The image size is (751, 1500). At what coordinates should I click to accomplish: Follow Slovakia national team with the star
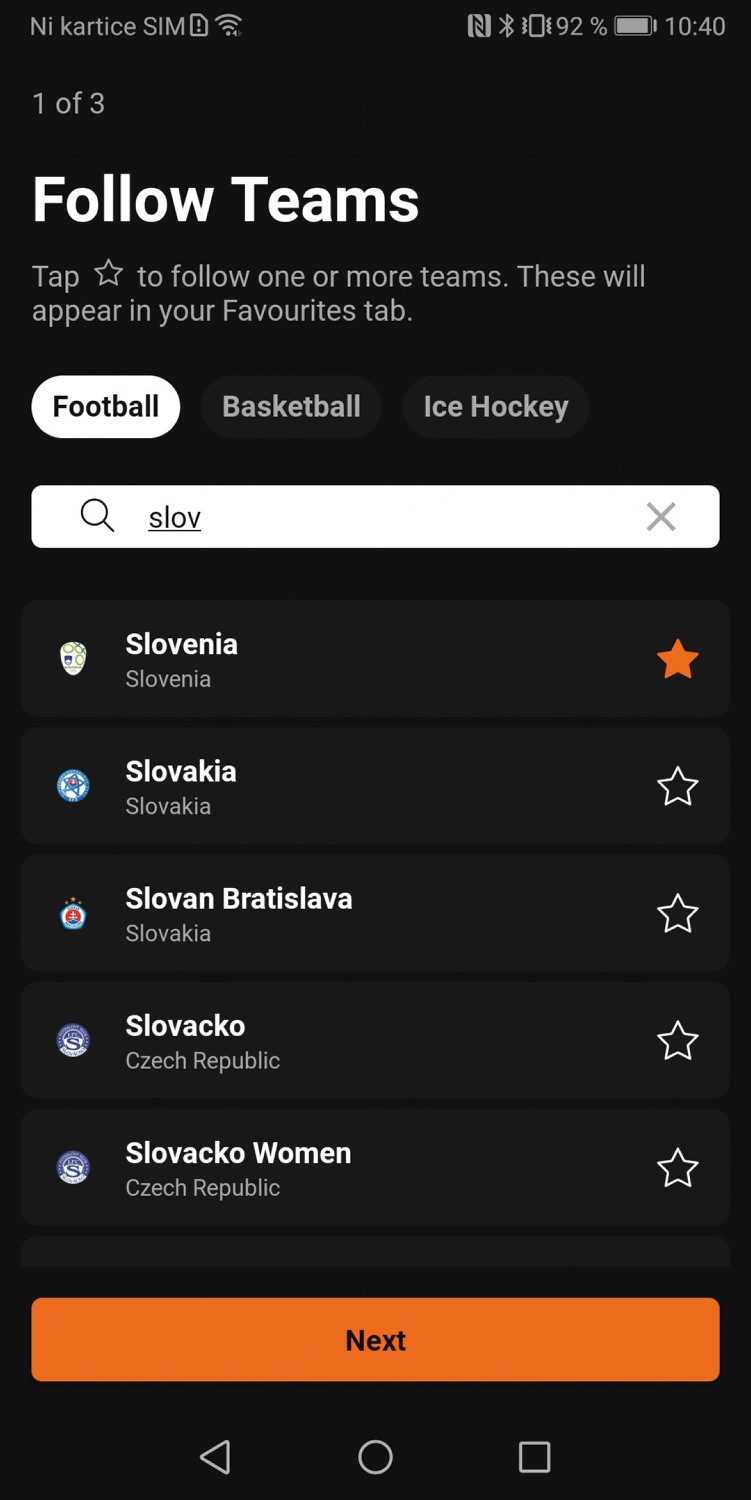tap(677, 786)
